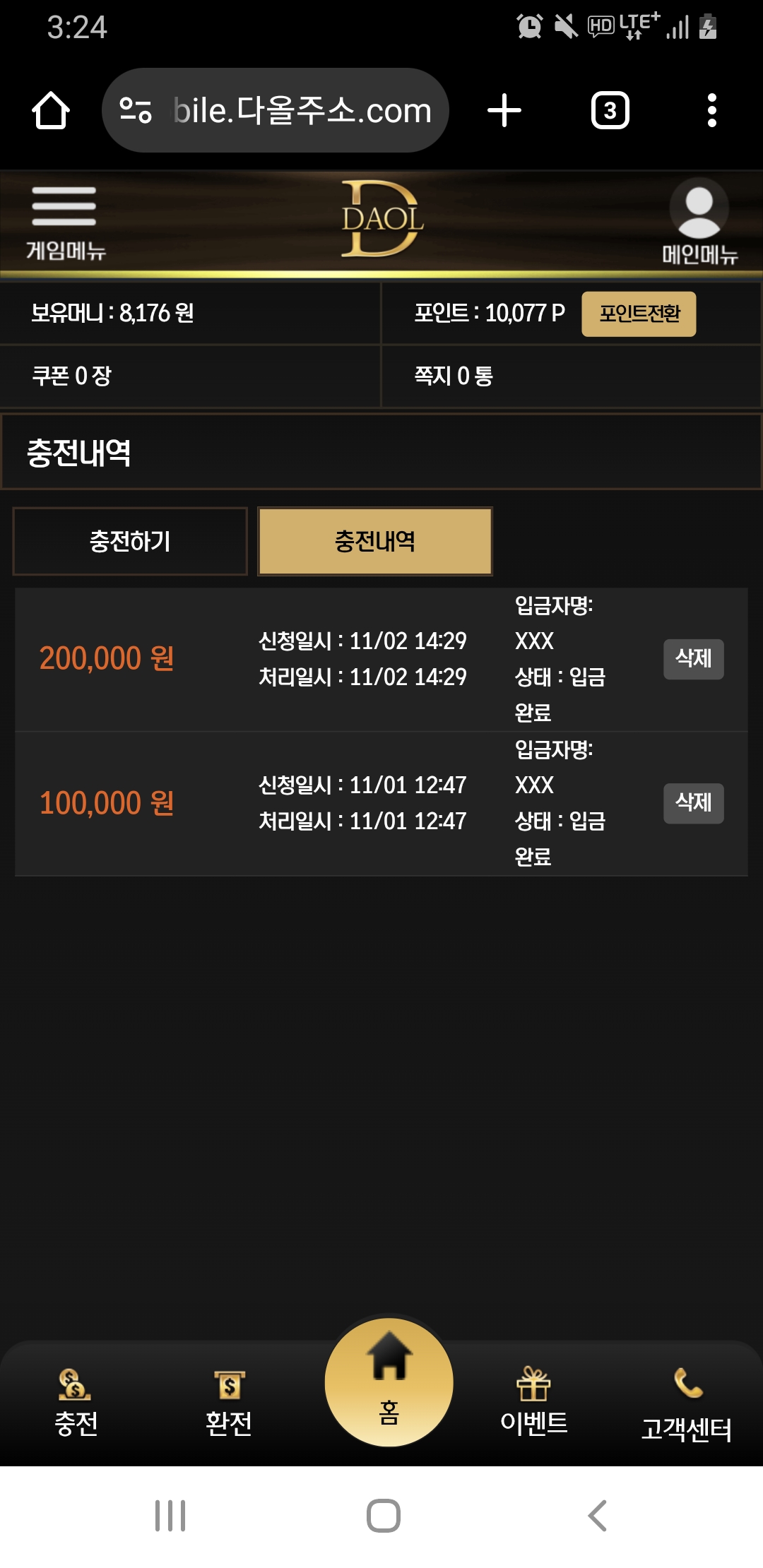Add a new browser tab
The image size is (763, 1568).
click(x=504, y=111)
